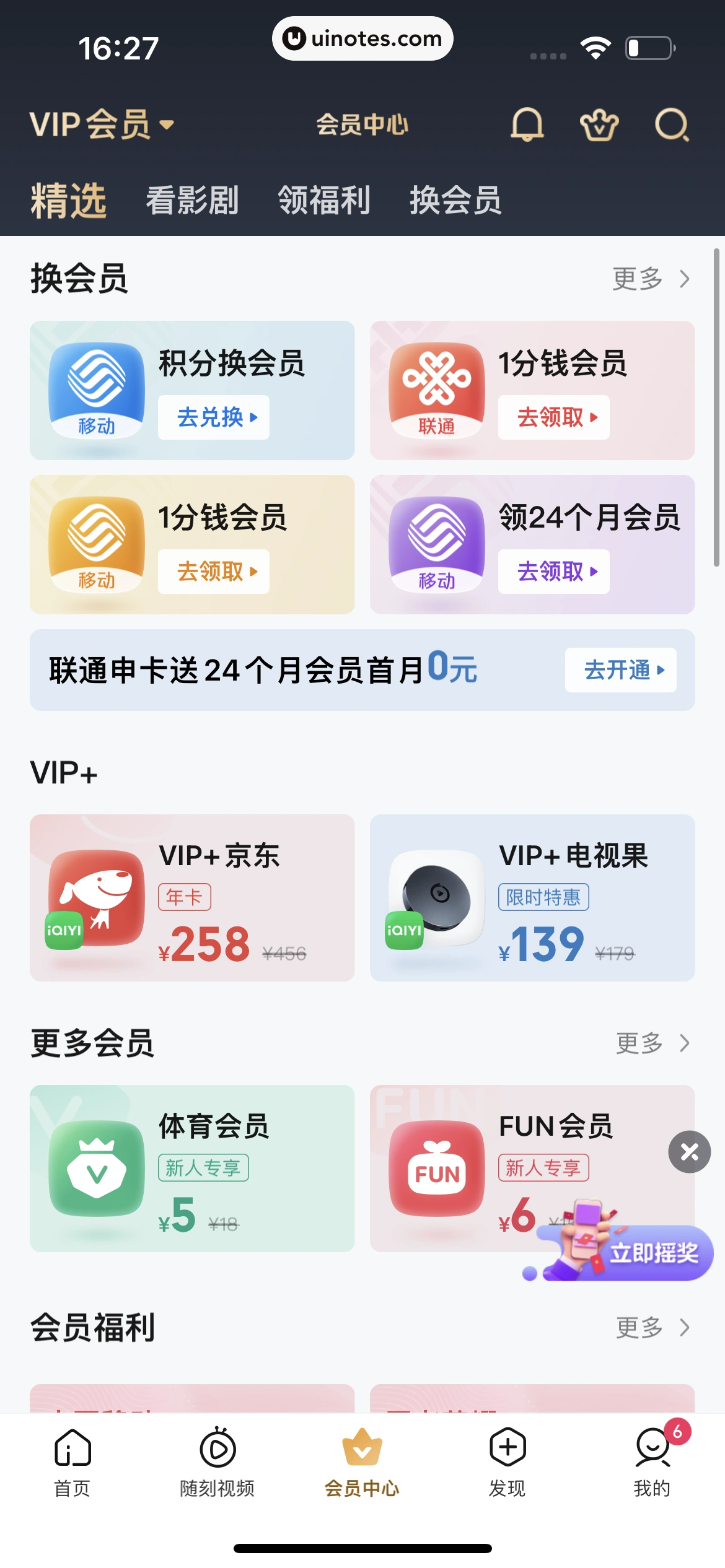Tap 去开通 on the 联通申卡 banner
The height and width of the screenshot is (1568, 725).
pyautogui.click(x=620, y=670)
